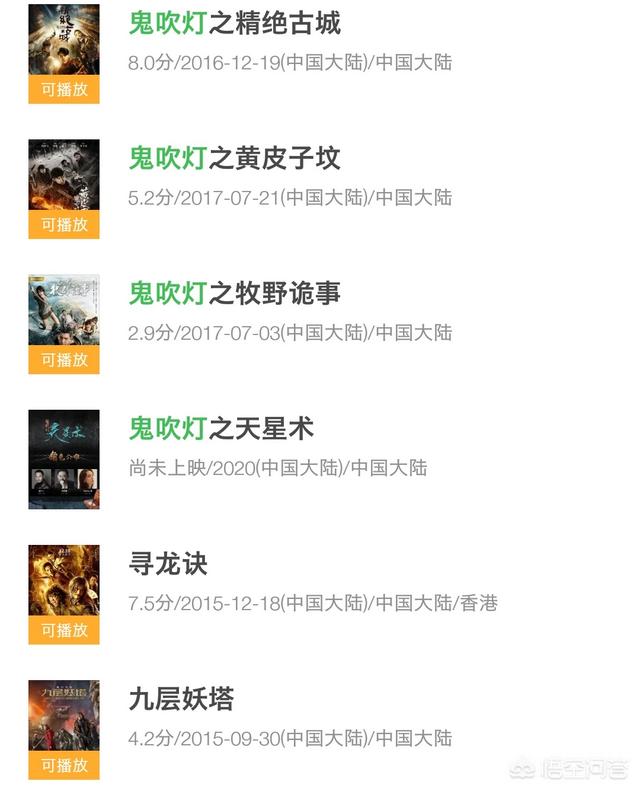Tap the 九层妖塔 result

[181, 699]
